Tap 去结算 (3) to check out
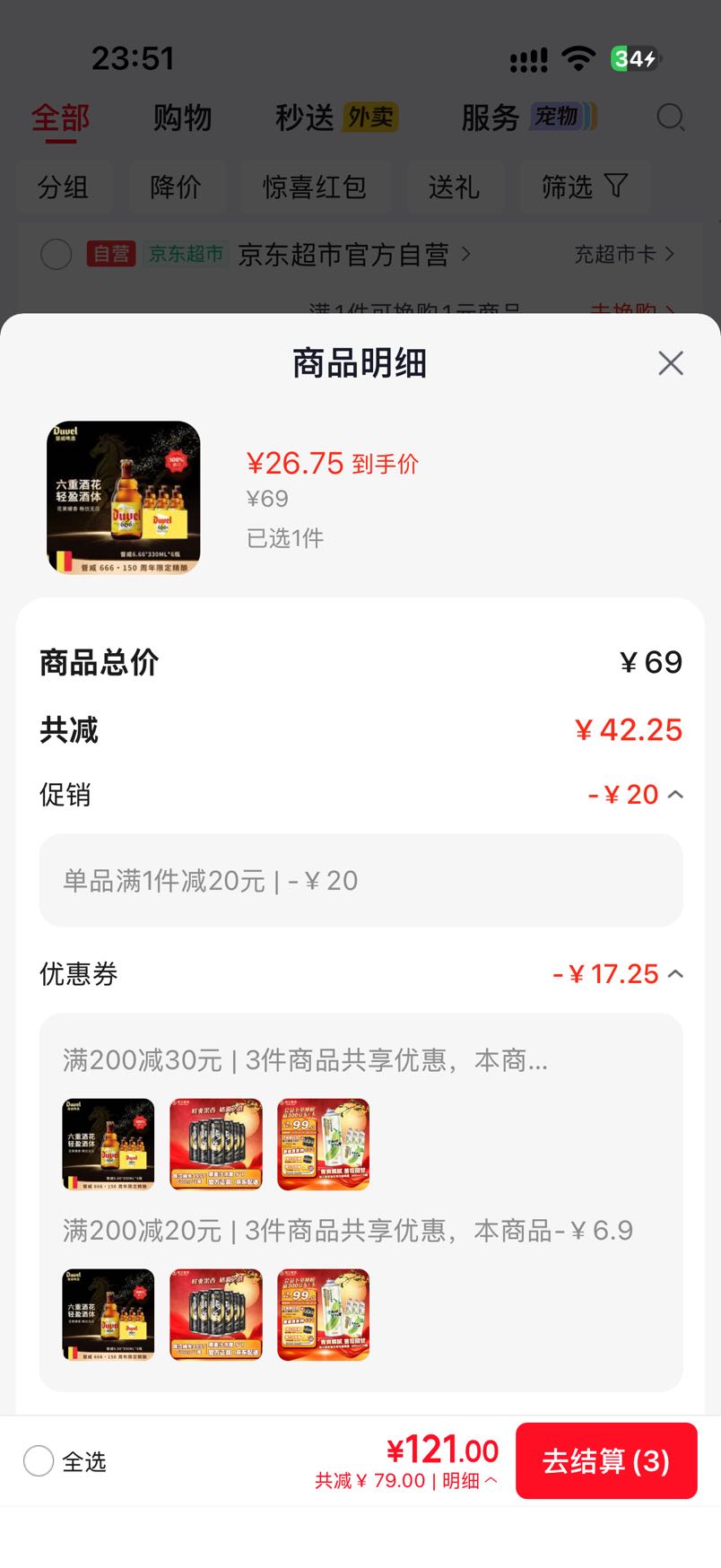 coord(606,1460)
